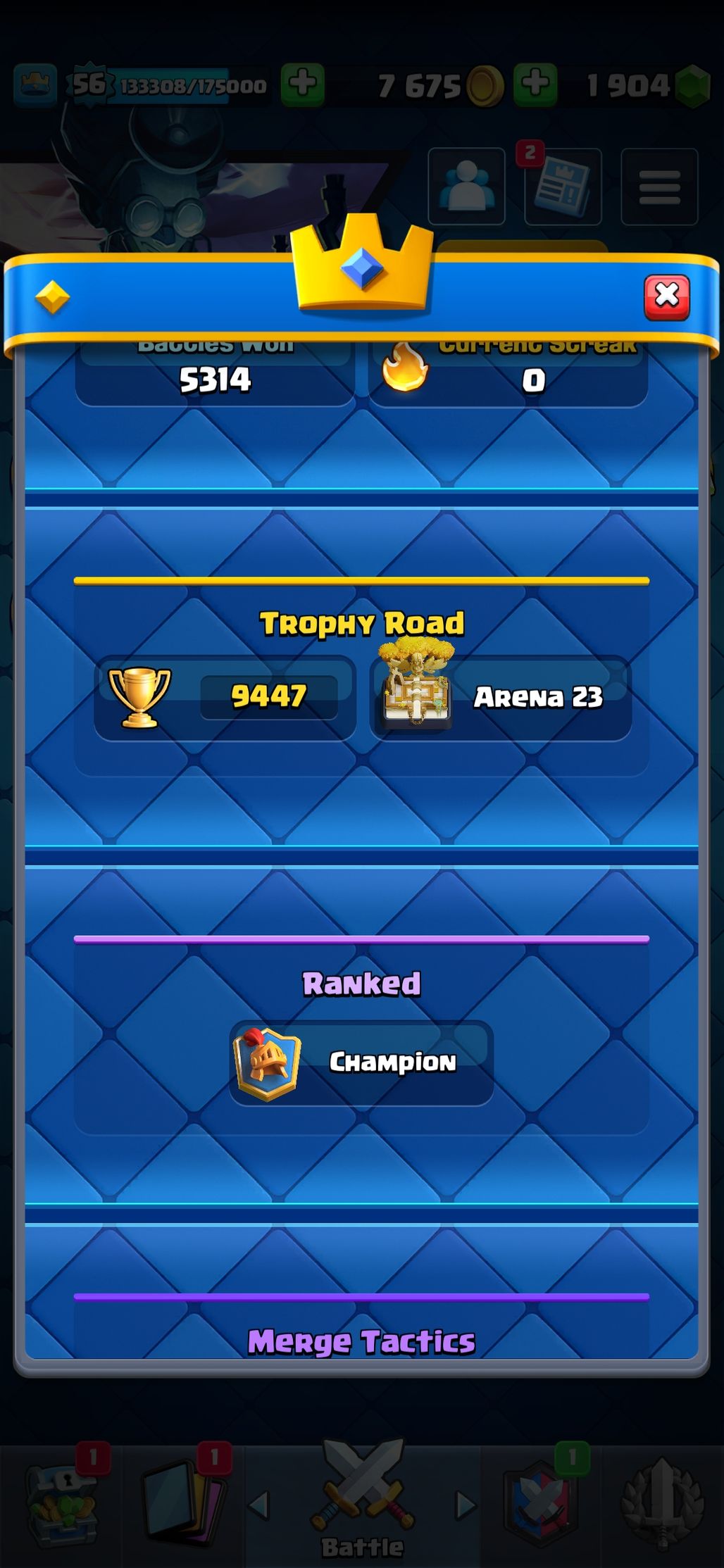
Task: Tap the 9447 trophies box
Action: pos(225,698)
